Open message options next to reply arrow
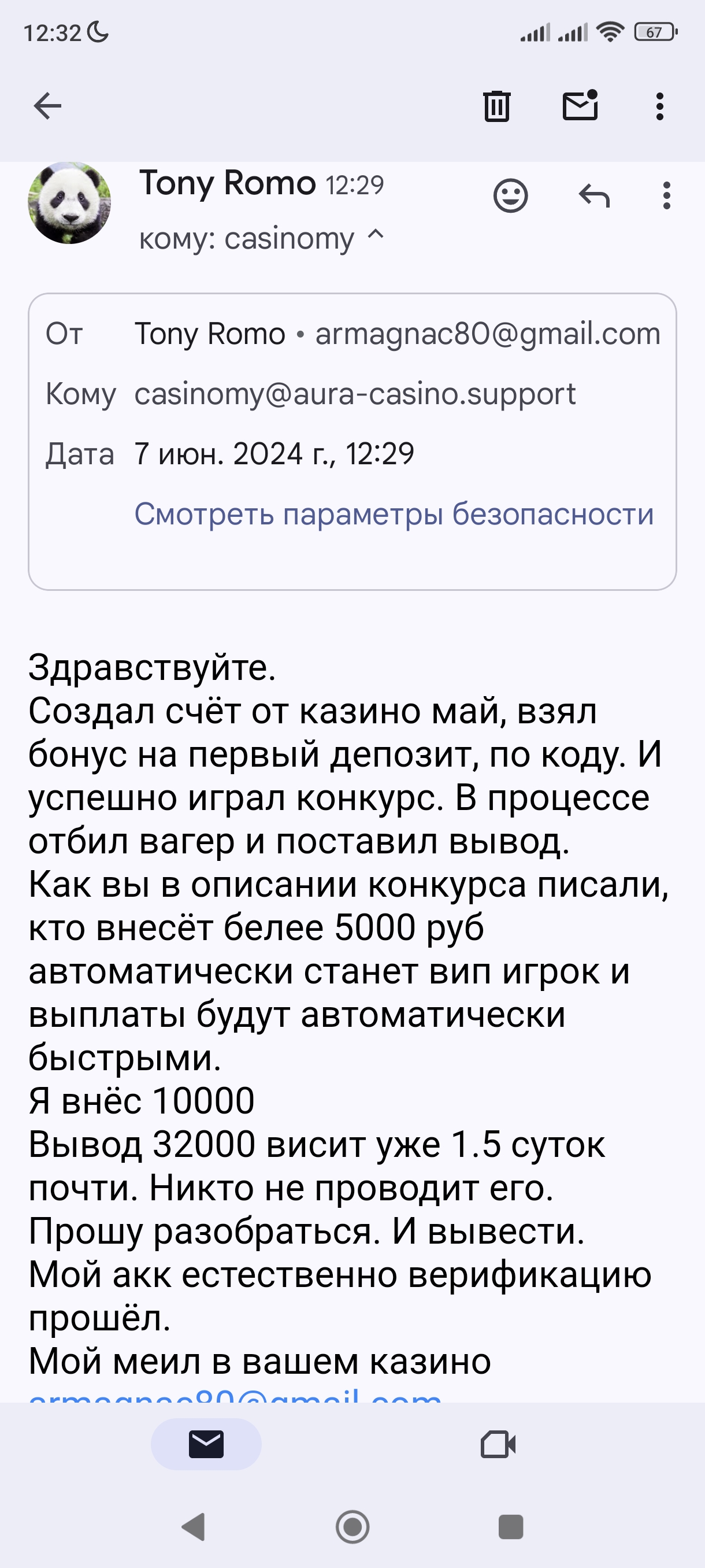Viewport: 705px width, 1568px height. (667, 196)
